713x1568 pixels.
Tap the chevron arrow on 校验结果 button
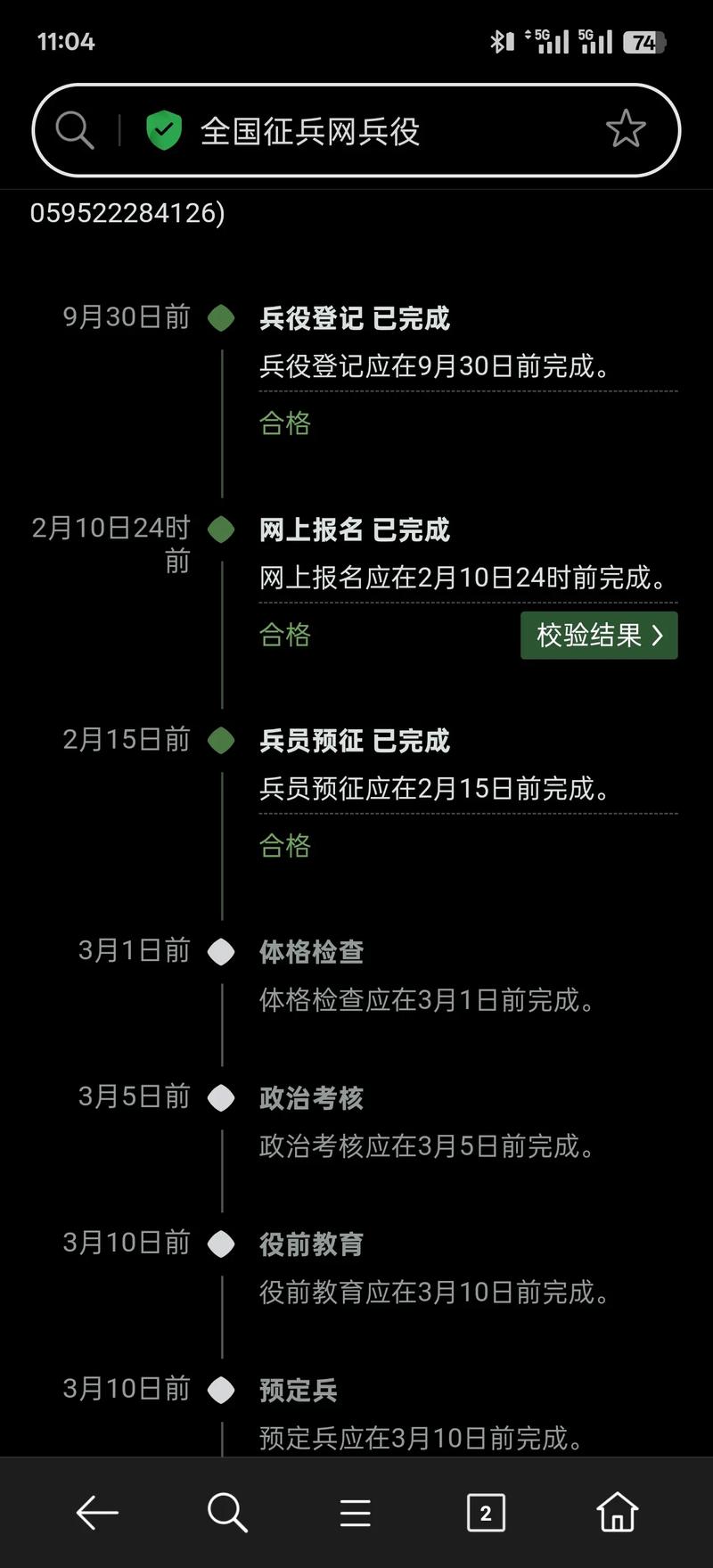click(658, 635)
